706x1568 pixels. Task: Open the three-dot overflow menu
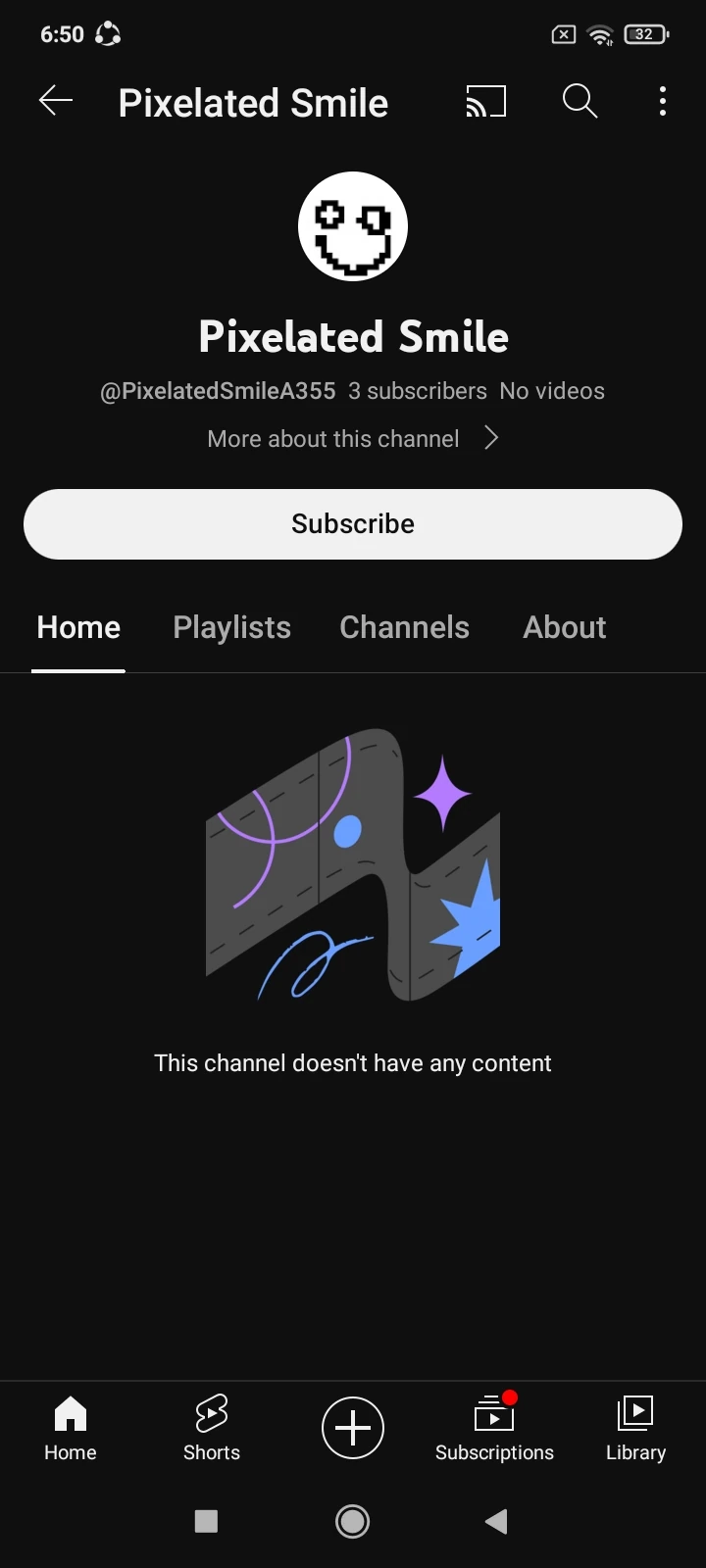pos(663,101)
